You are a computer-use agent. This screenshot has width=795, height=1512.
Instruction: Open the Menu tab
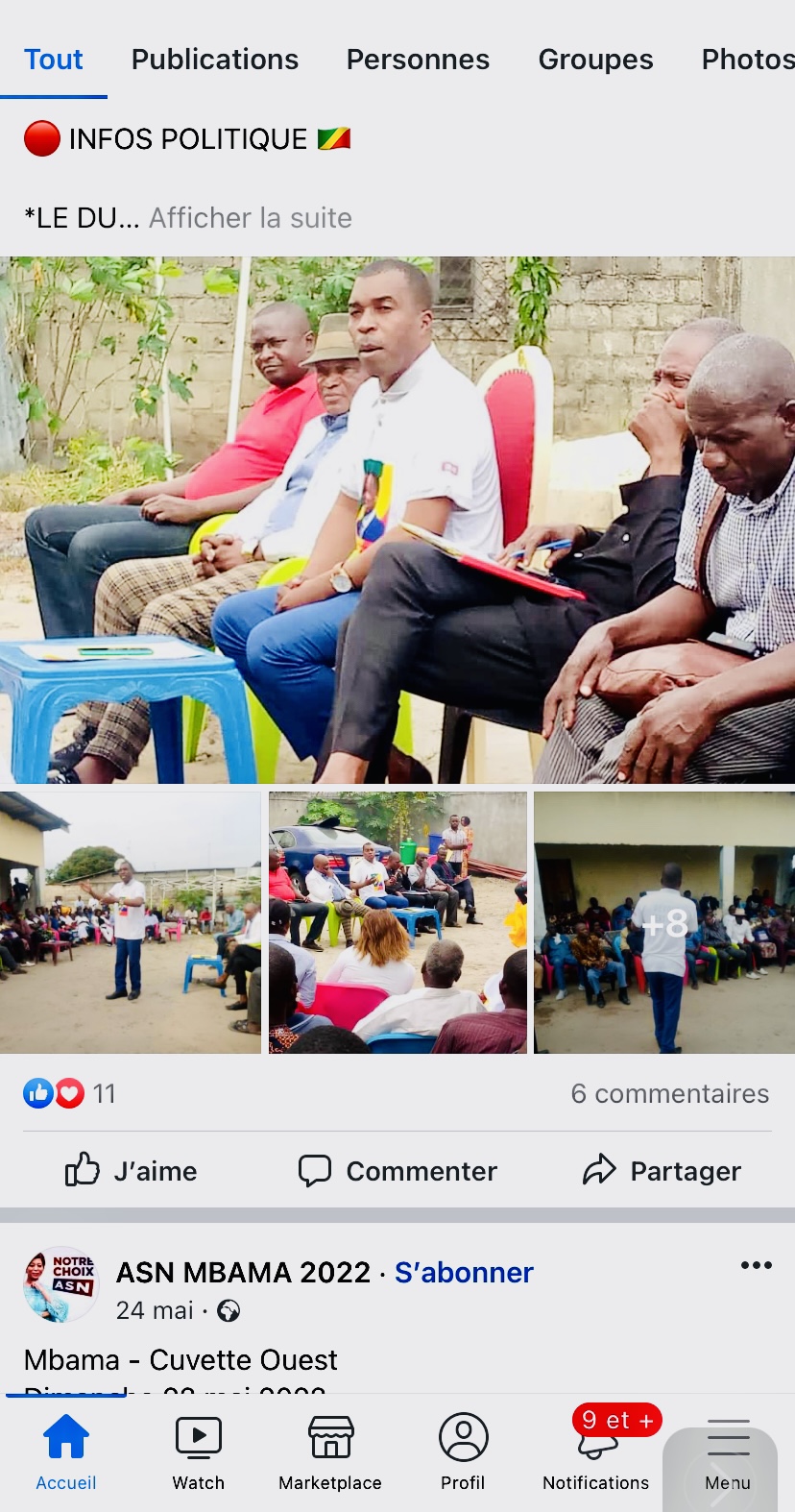(727, 1452)
